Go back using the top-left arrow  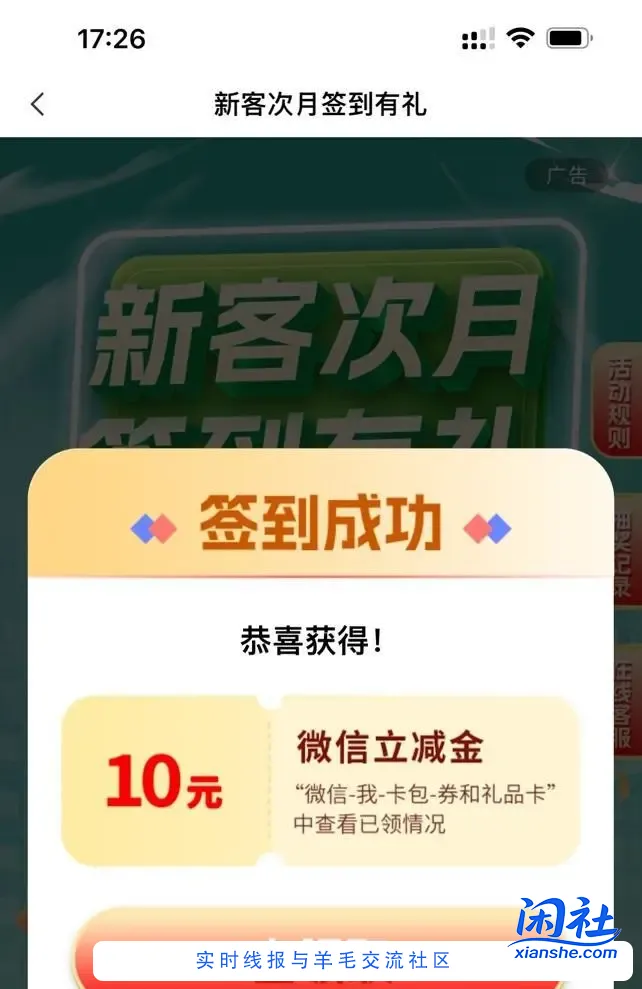[x=38, y=104]
